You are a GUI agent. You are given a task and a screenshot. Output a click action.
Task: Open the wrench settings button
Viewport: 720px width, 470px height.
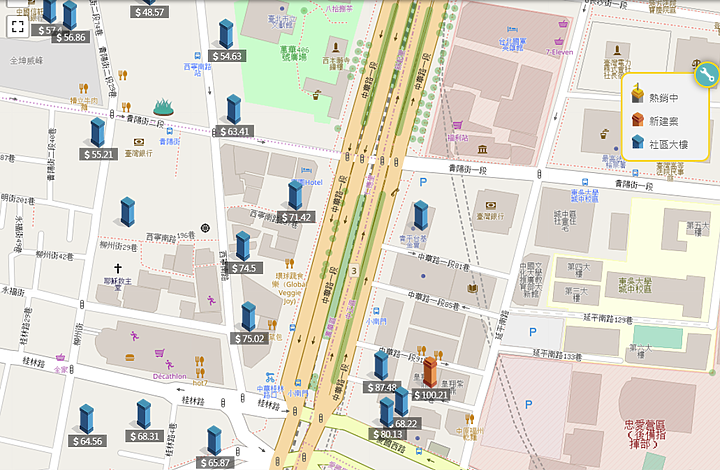[707, 75]
